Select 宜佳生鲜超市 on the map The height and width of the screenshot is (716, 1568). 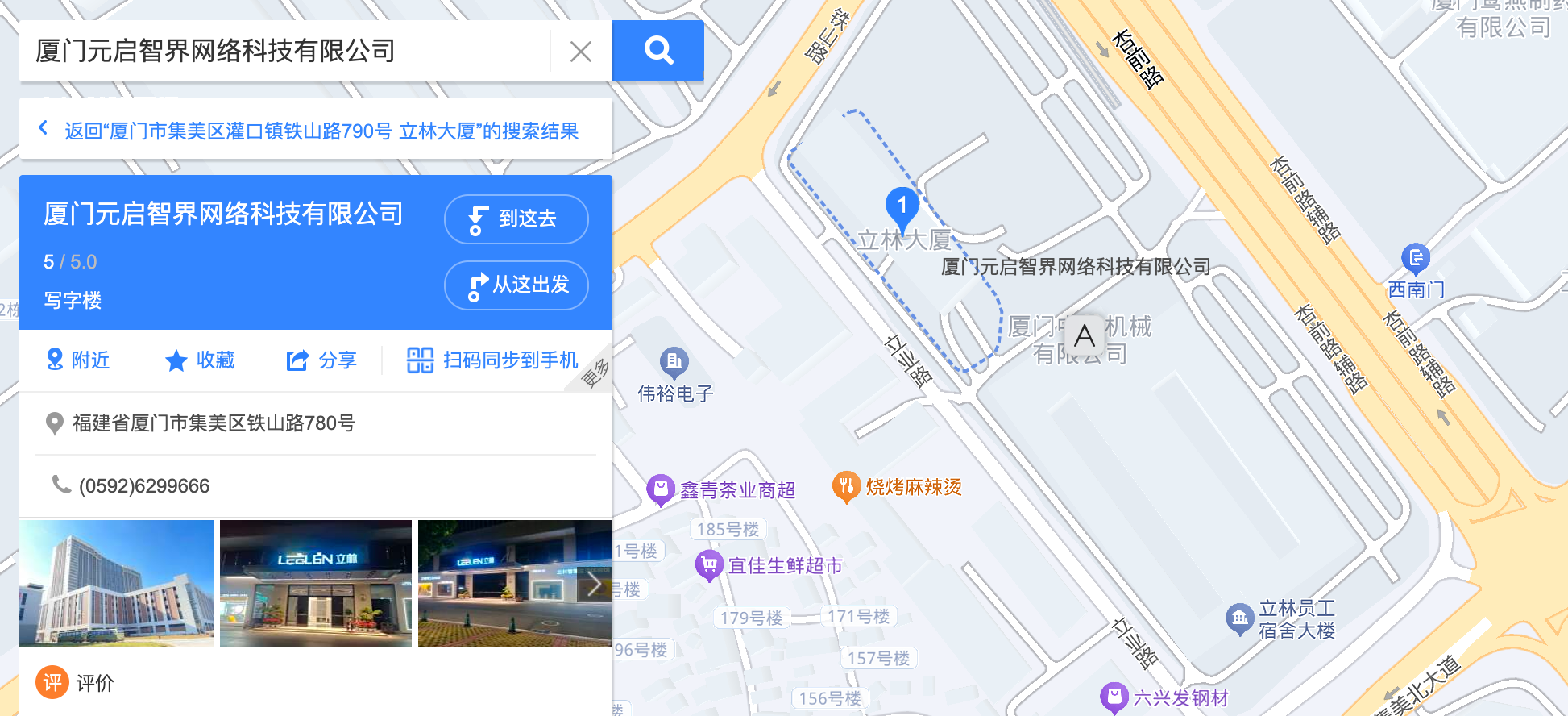[x=769, y=566]
